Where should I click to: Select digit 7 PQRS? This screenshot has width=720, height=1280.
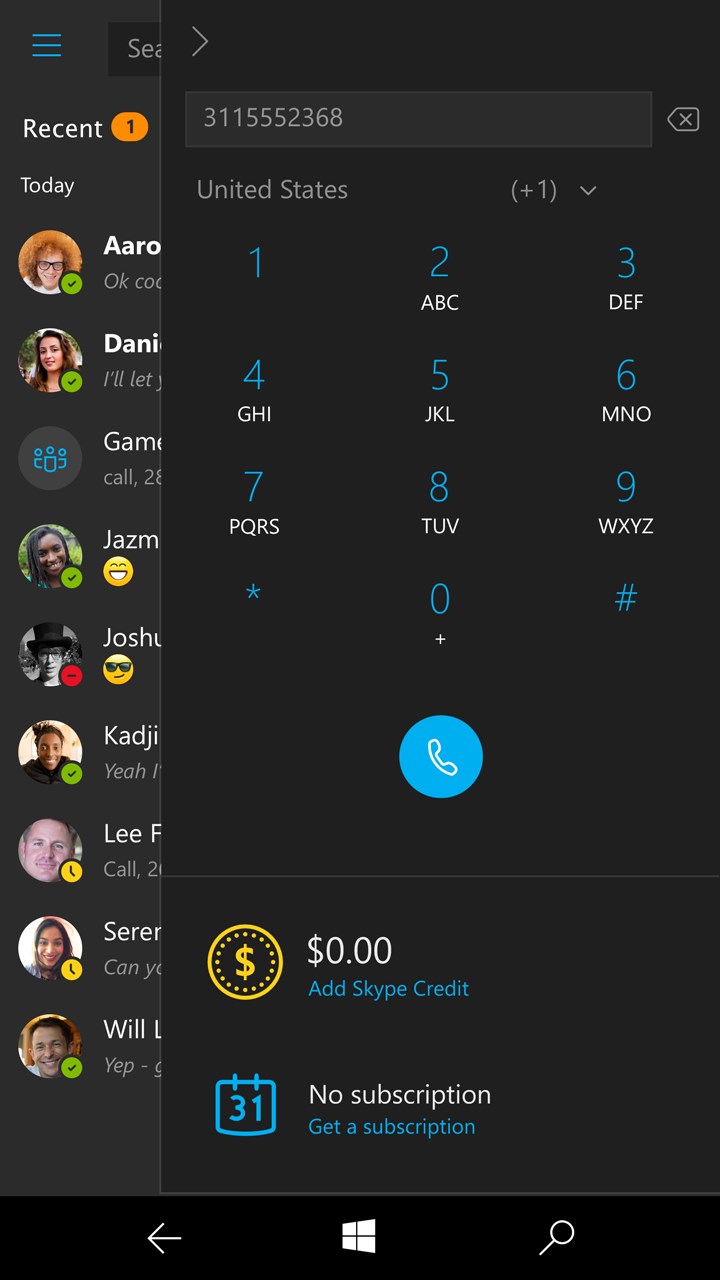pos(254,499)
